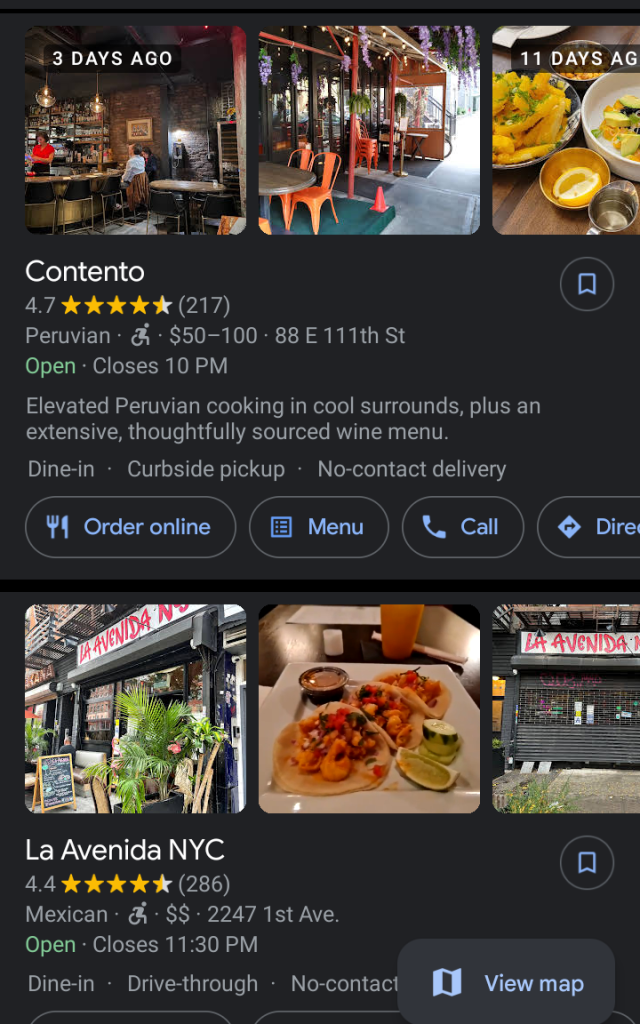Image resolution: width=640 pixels, height=1024 pixels.
Task: Open Contento's food dishes photo
Action: pyautogui.click(x=566, y=130)
